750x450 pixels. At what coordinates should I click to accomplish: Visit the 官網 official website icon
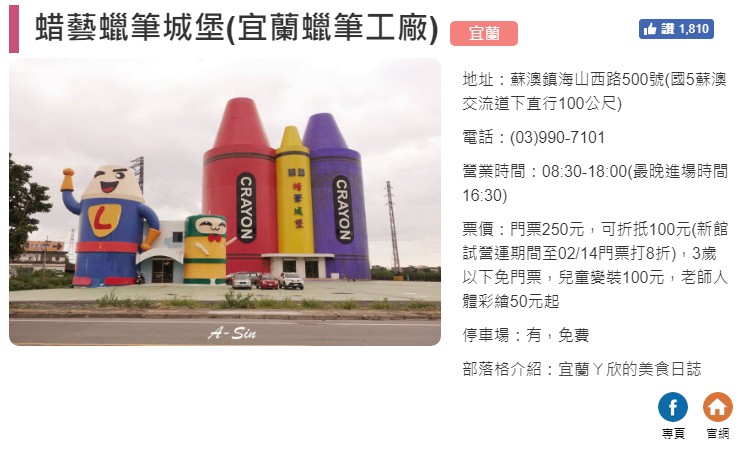click(717, 407)
